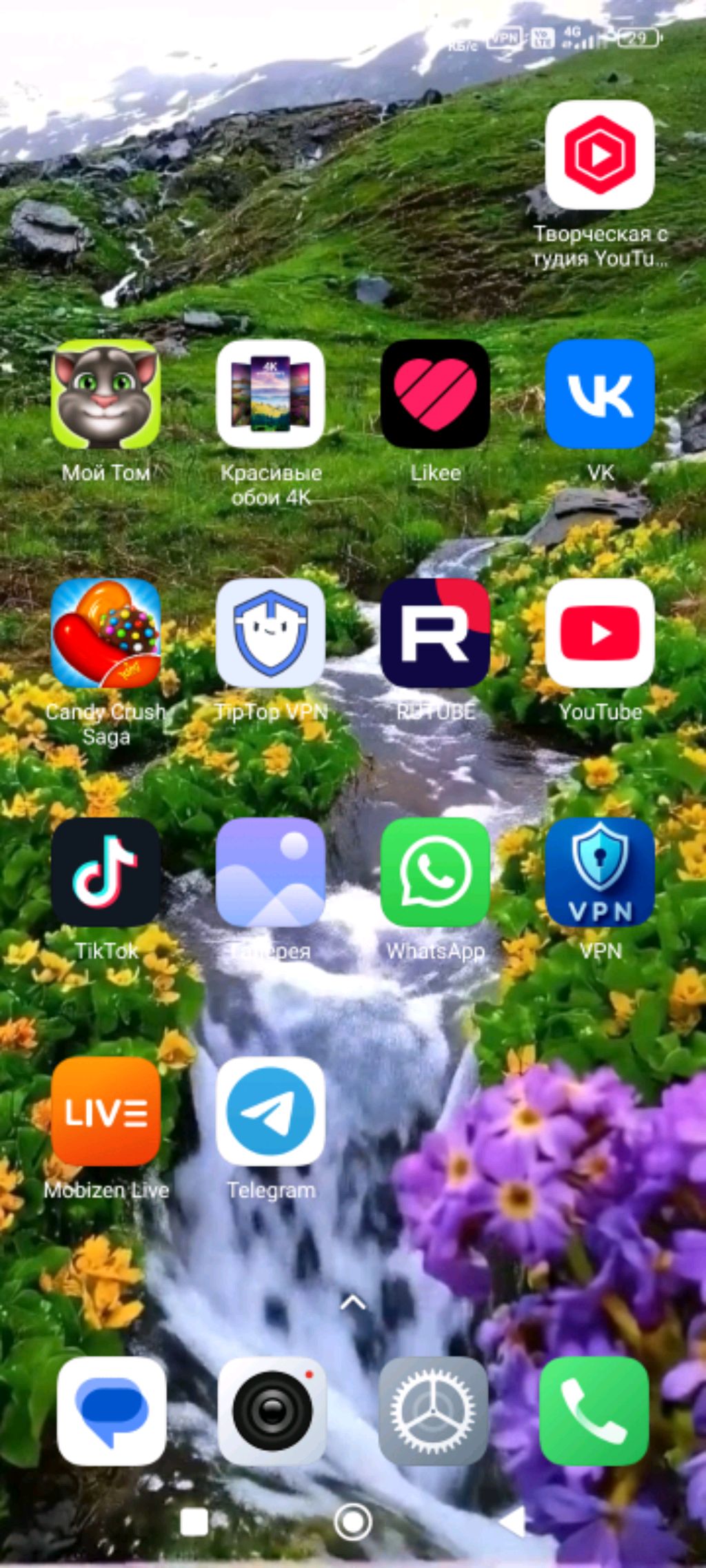Open the Phone dialer
706x1568 pixels.
594,1411
